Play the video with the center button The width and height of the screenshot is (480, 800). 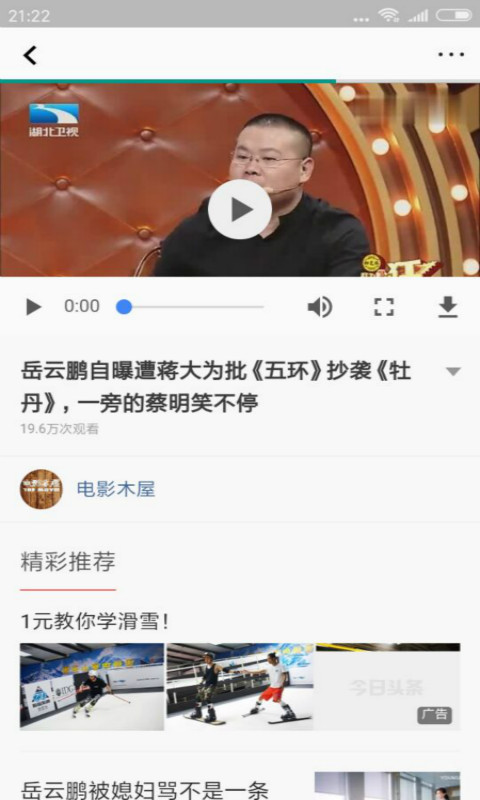(x=240, y=209)
